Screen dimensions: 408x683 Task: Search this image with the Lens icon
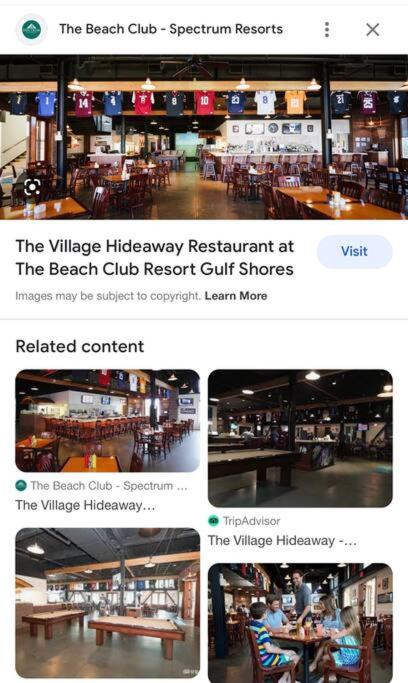(32, 187)
